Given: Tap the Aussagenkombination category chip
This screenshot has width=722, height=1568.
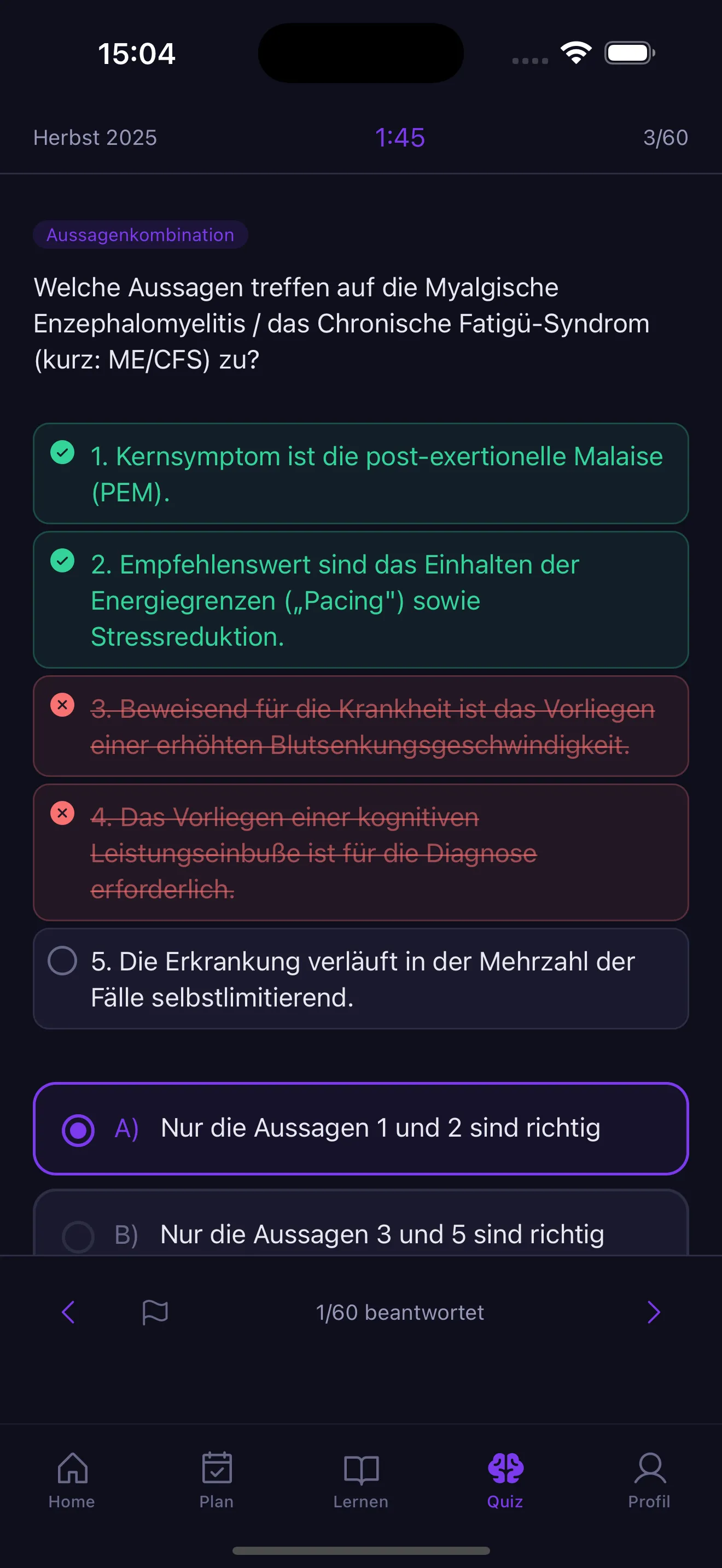Looking at the screenshot, I should pos(140,235).
